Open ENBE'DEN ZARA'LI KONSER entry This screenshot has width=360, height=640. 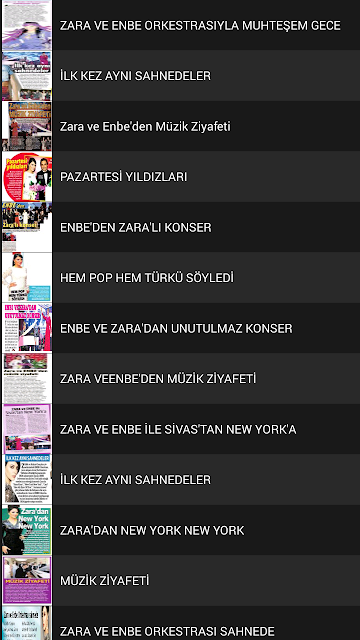click(x=180, y=227)
